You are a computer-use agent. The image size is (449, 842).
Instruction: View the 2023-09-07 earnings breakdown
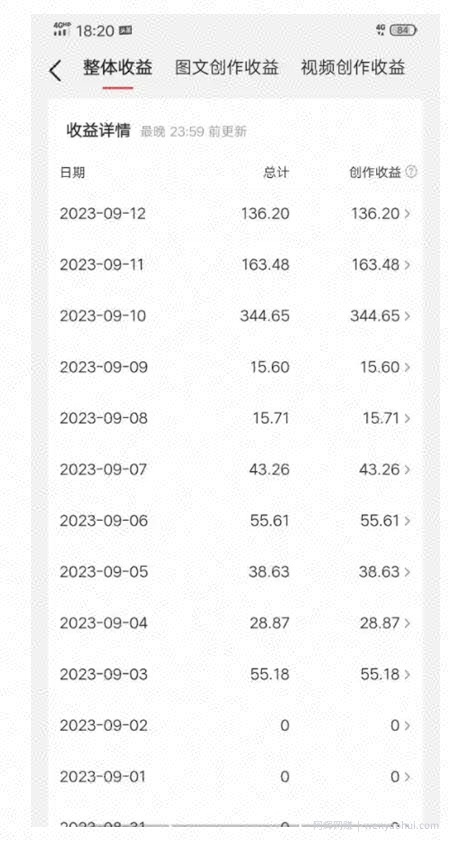point(235,470)
